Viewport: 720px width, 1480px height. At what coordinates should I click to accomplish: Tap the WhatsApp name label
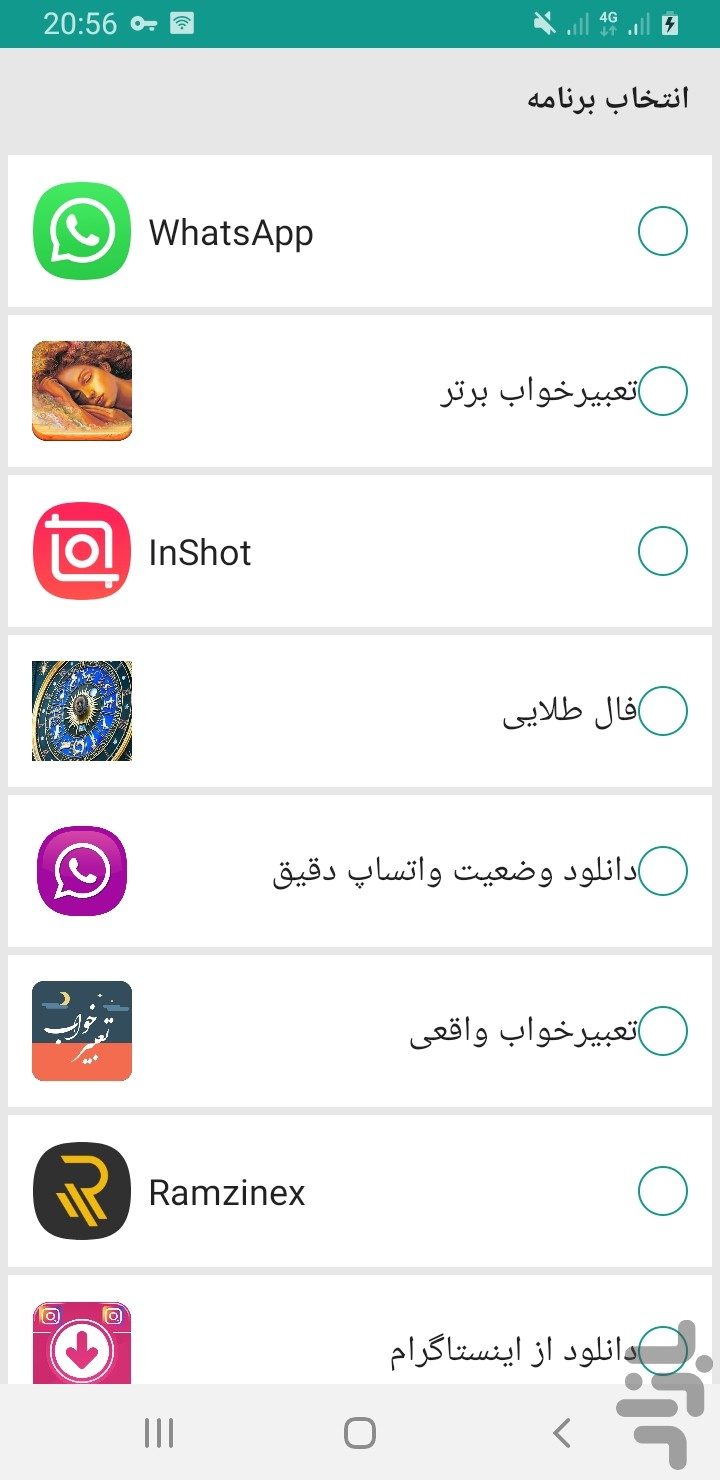(x=231, y=231)
